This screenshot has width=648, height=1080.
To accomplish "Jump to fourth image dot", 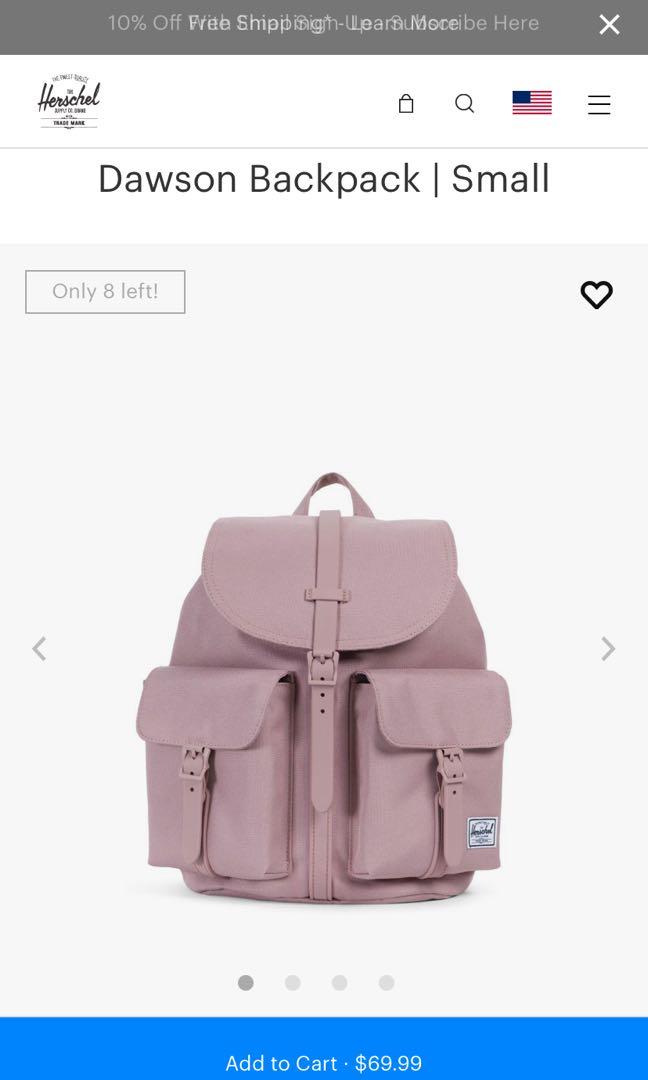I will 386,983.
